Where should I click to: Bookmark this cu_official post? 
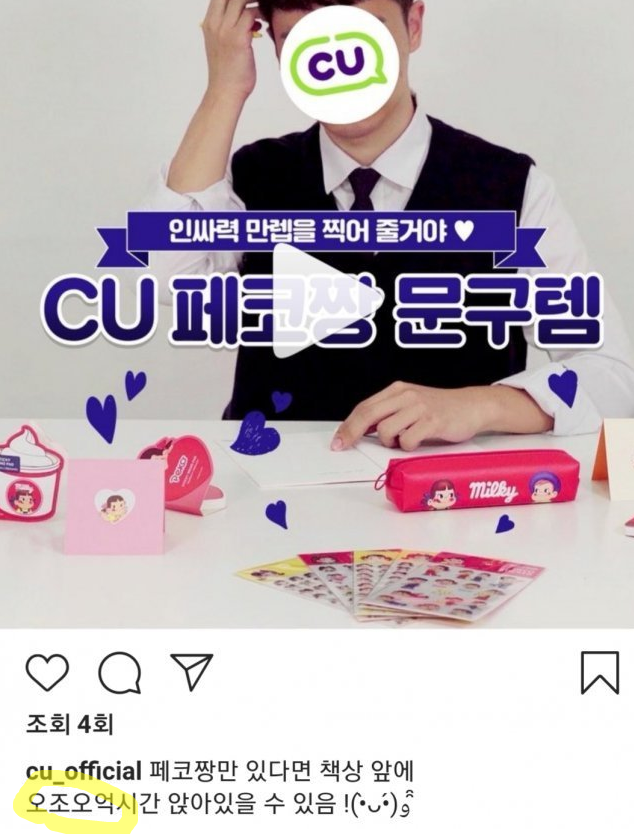pyautogui.click(x=599, y=672)
